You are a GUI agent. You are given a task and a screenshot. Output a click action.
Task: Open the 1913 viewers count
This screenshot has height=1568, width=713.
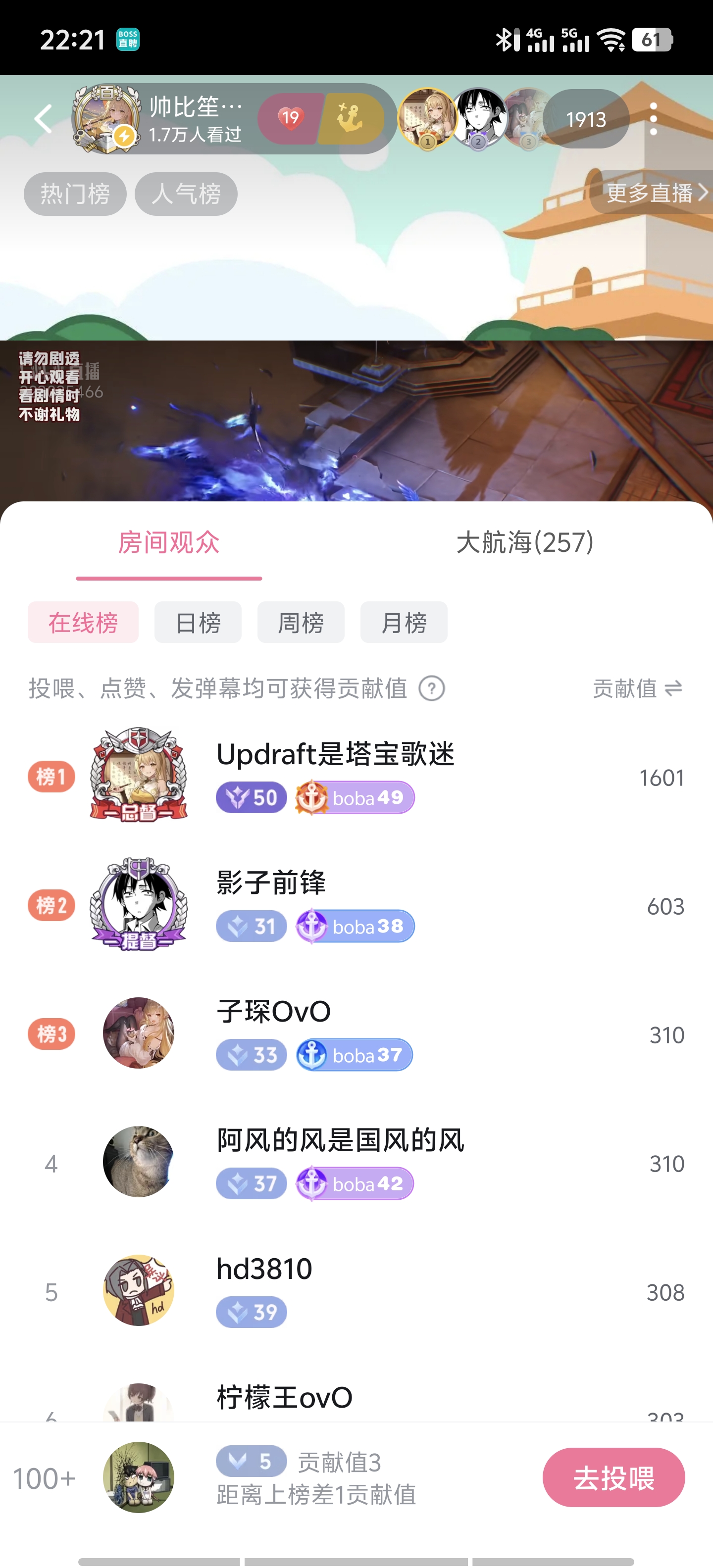(586, 119)
